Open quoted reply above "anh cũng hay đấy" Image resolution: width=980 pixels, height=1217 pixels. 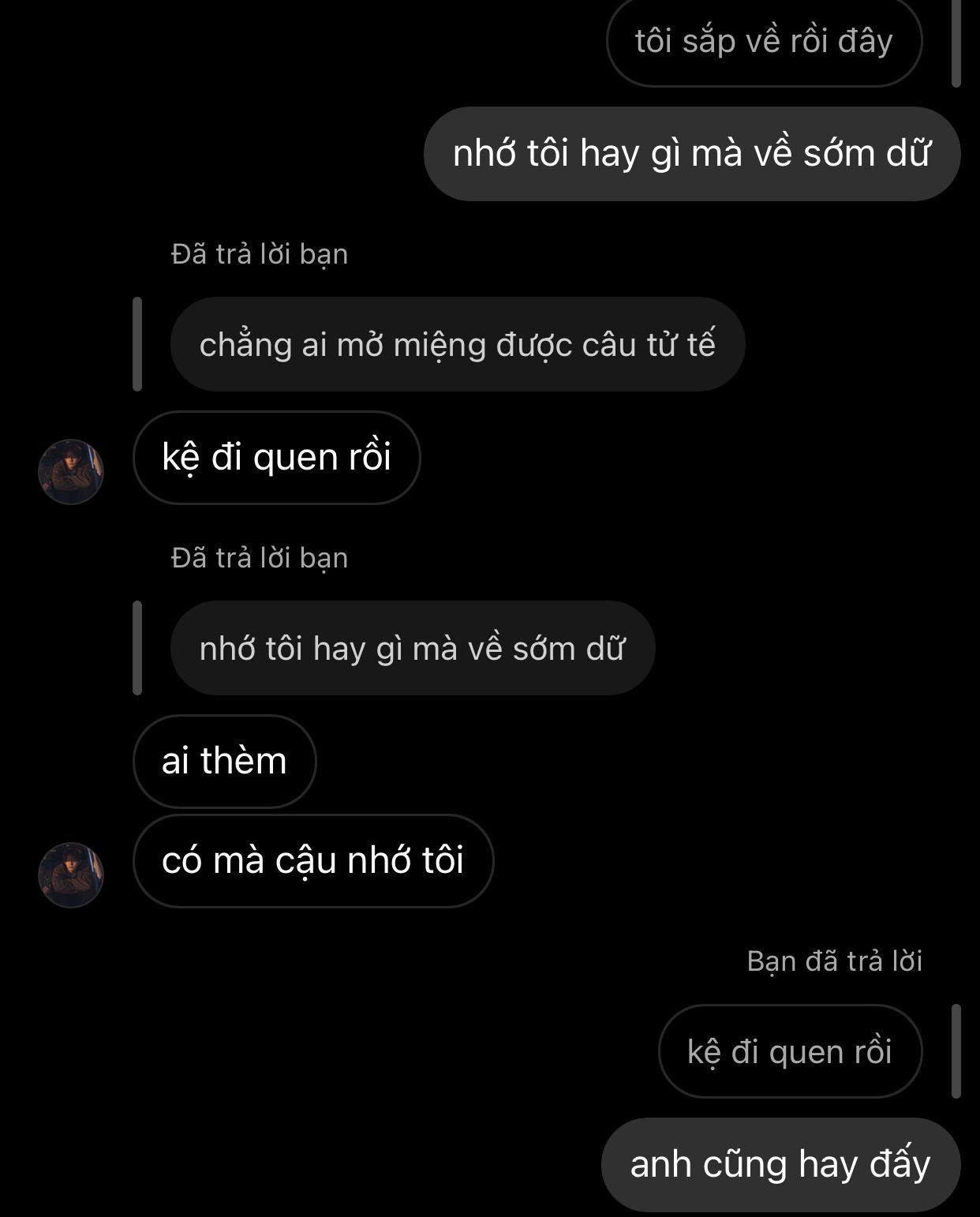pyautogui.click(x=790, y=1052)
